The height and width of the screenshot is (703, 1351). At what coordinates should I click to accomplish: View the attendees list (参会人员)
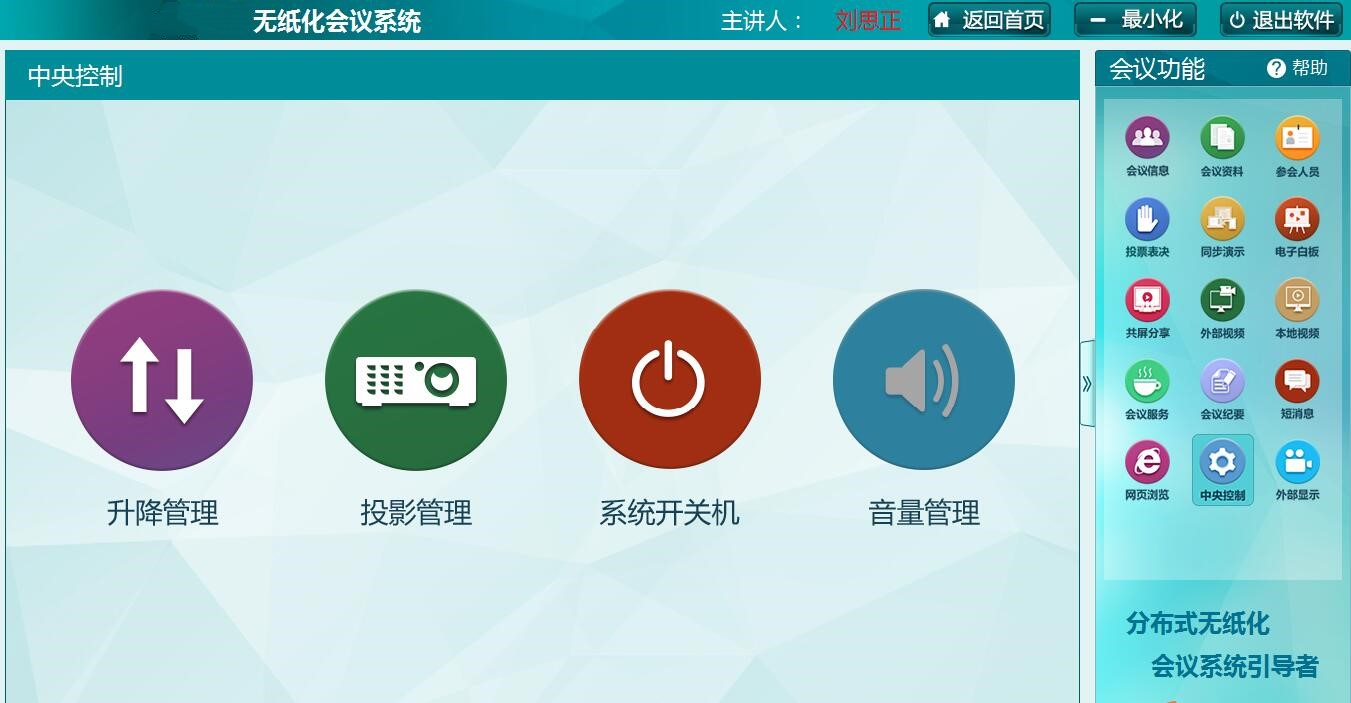1297,139
